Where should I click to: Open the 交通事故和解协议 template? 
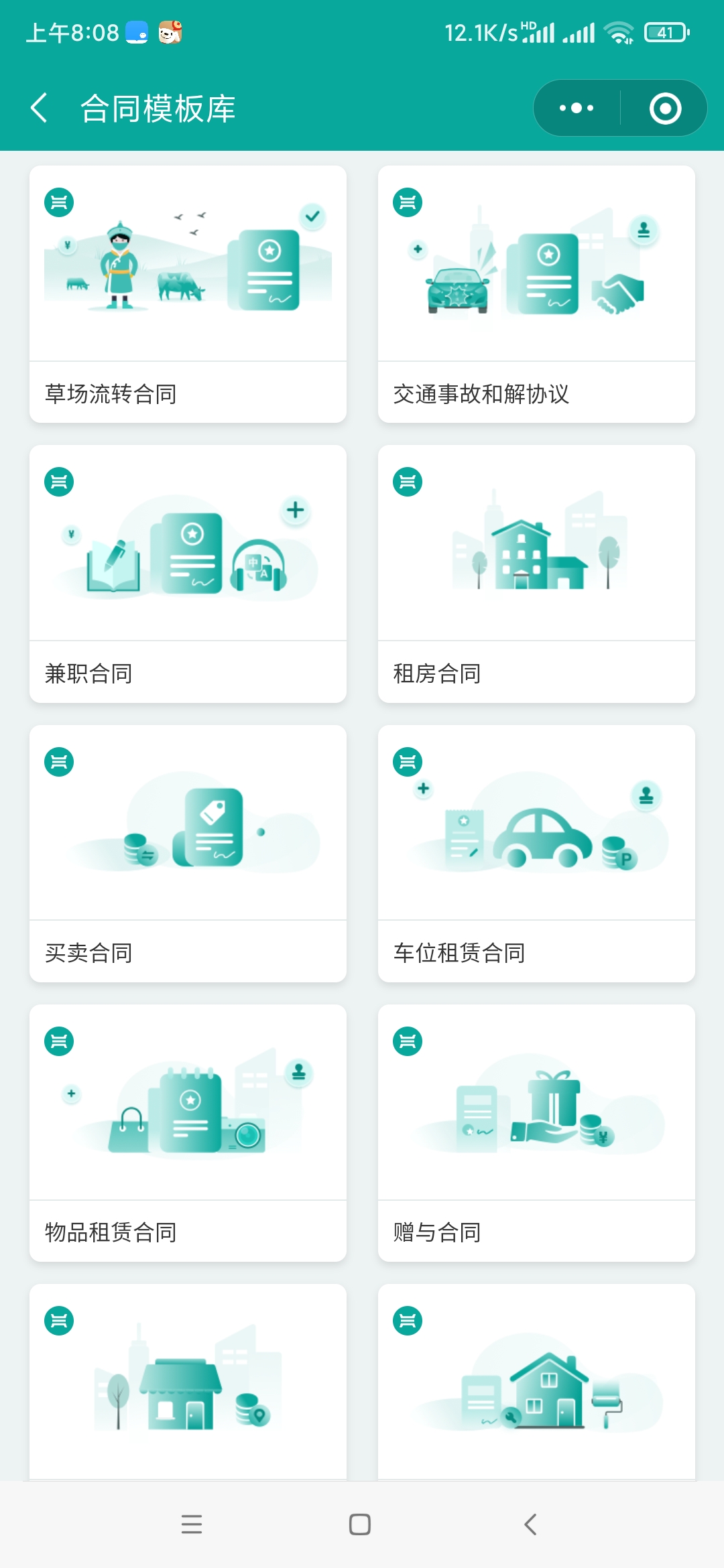536,295
